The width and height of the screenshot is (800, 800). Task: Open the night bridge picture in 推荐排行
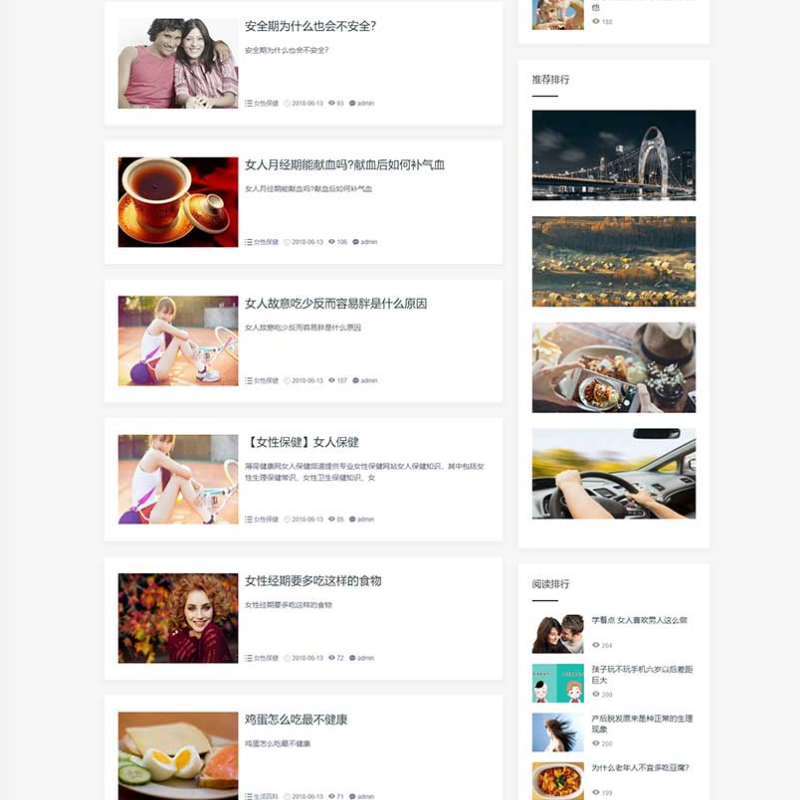coord(613,155)
